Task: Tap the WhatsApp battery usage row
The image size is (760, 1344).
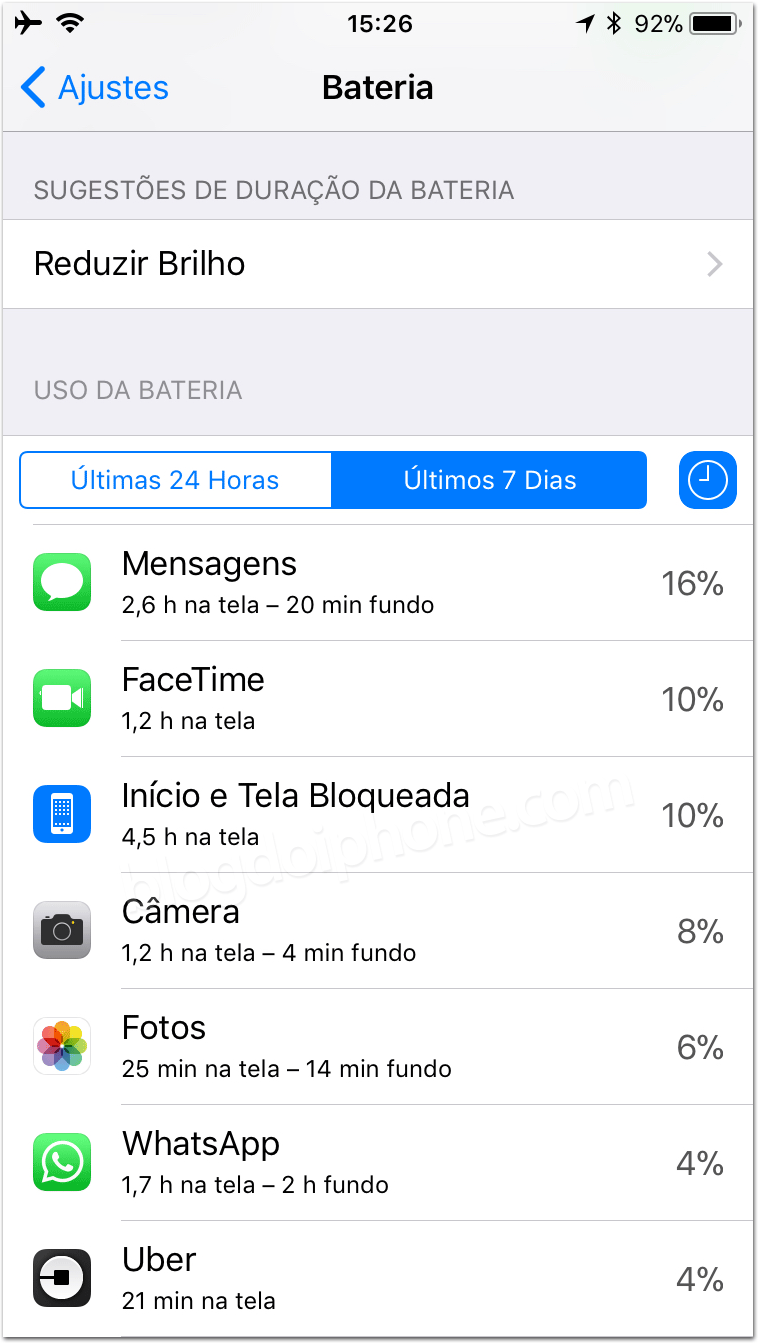Action: click(378, 1162)
